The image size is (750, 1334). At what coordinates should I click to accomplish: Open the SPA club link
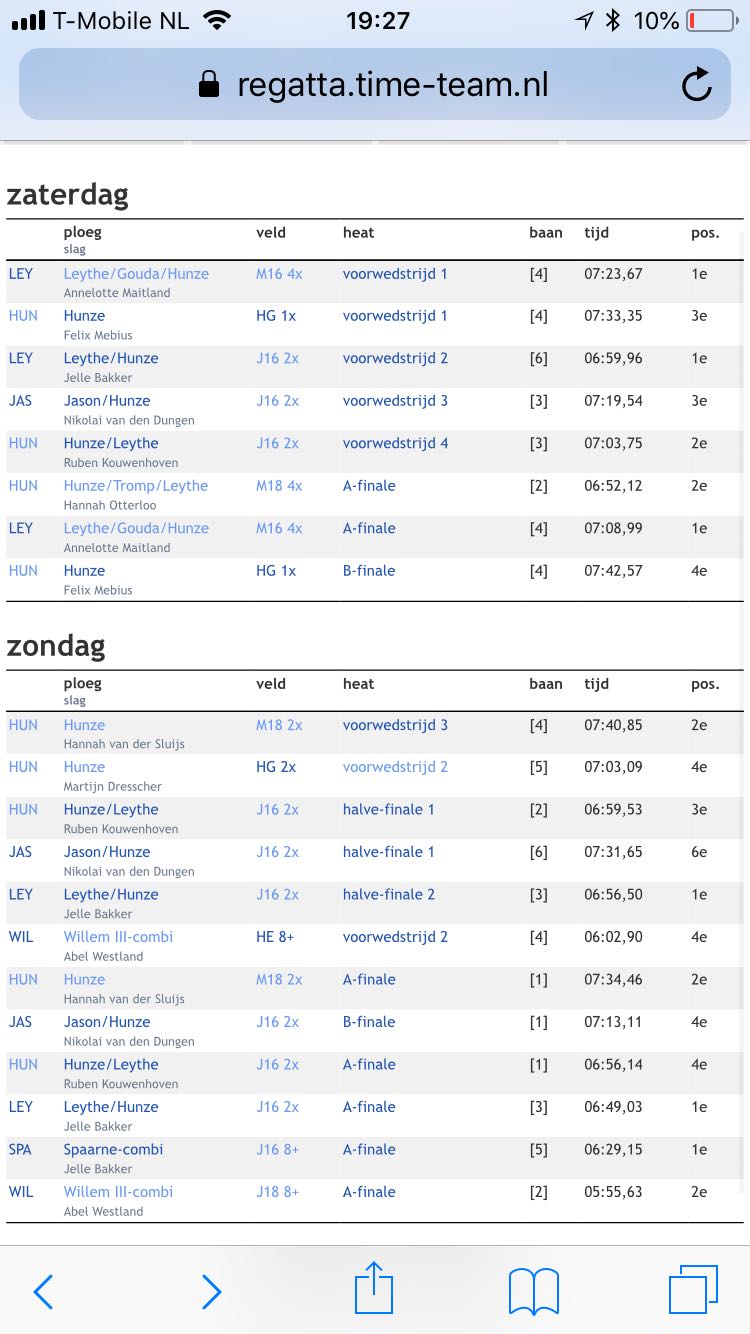click(x=20, y=1150)
